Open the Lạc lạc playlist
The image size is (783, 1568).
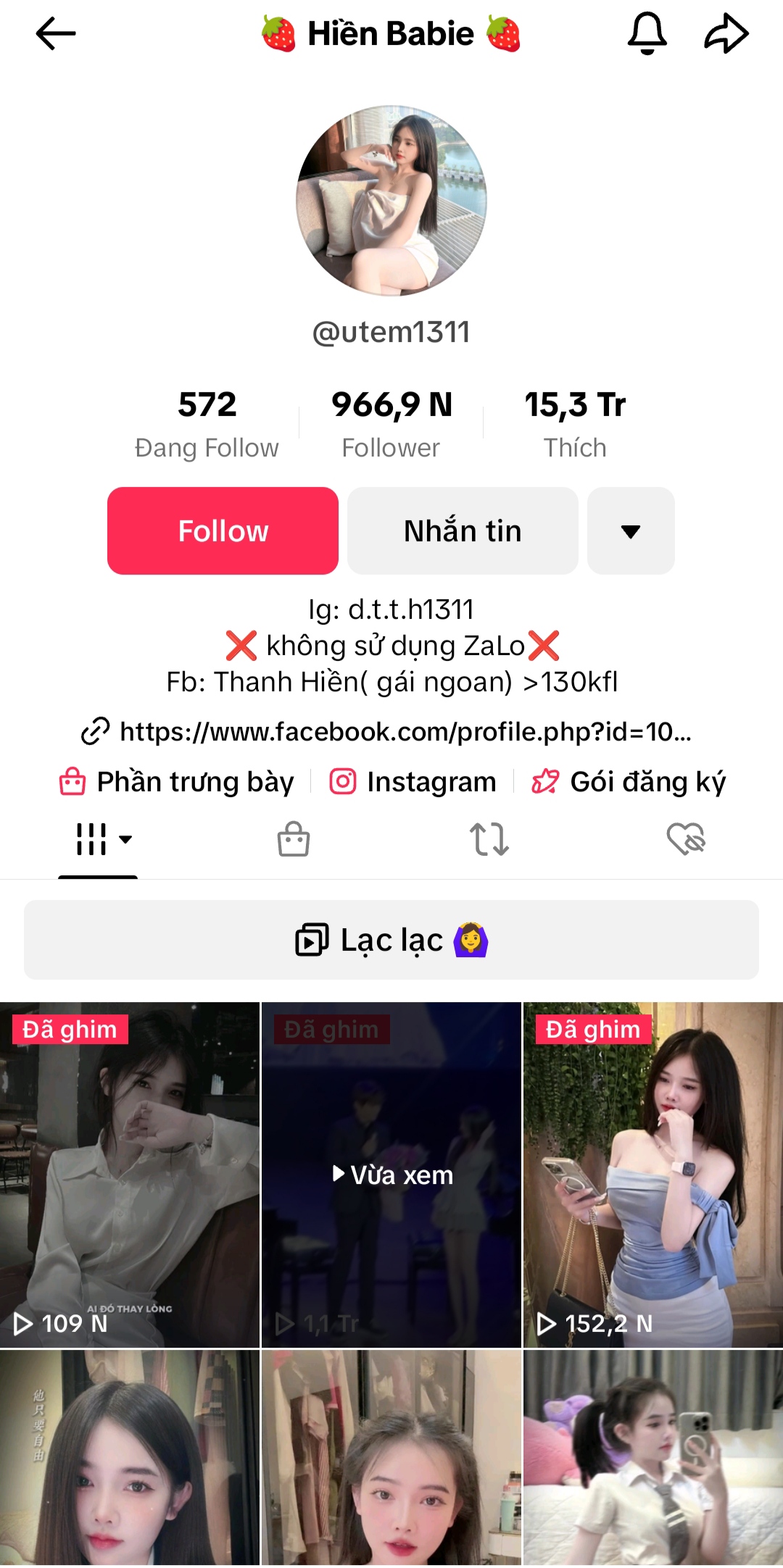tap(391, 941)
